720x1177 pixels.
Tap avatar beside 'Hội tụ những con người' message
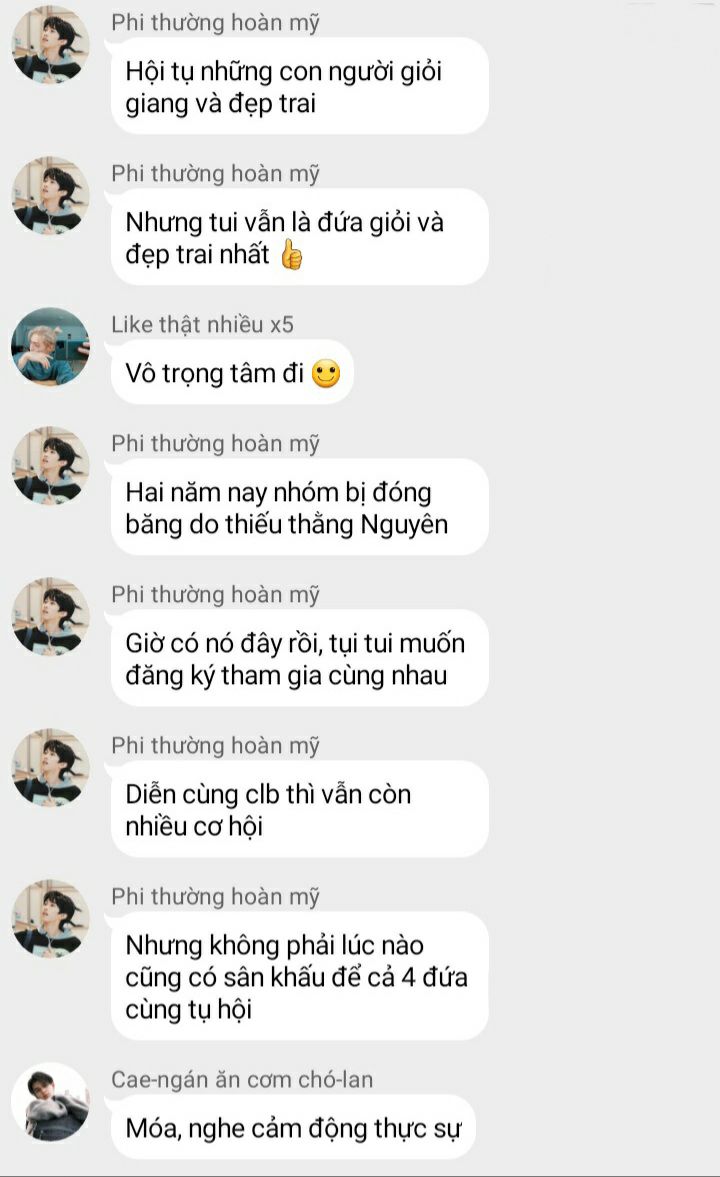[50, 44]
